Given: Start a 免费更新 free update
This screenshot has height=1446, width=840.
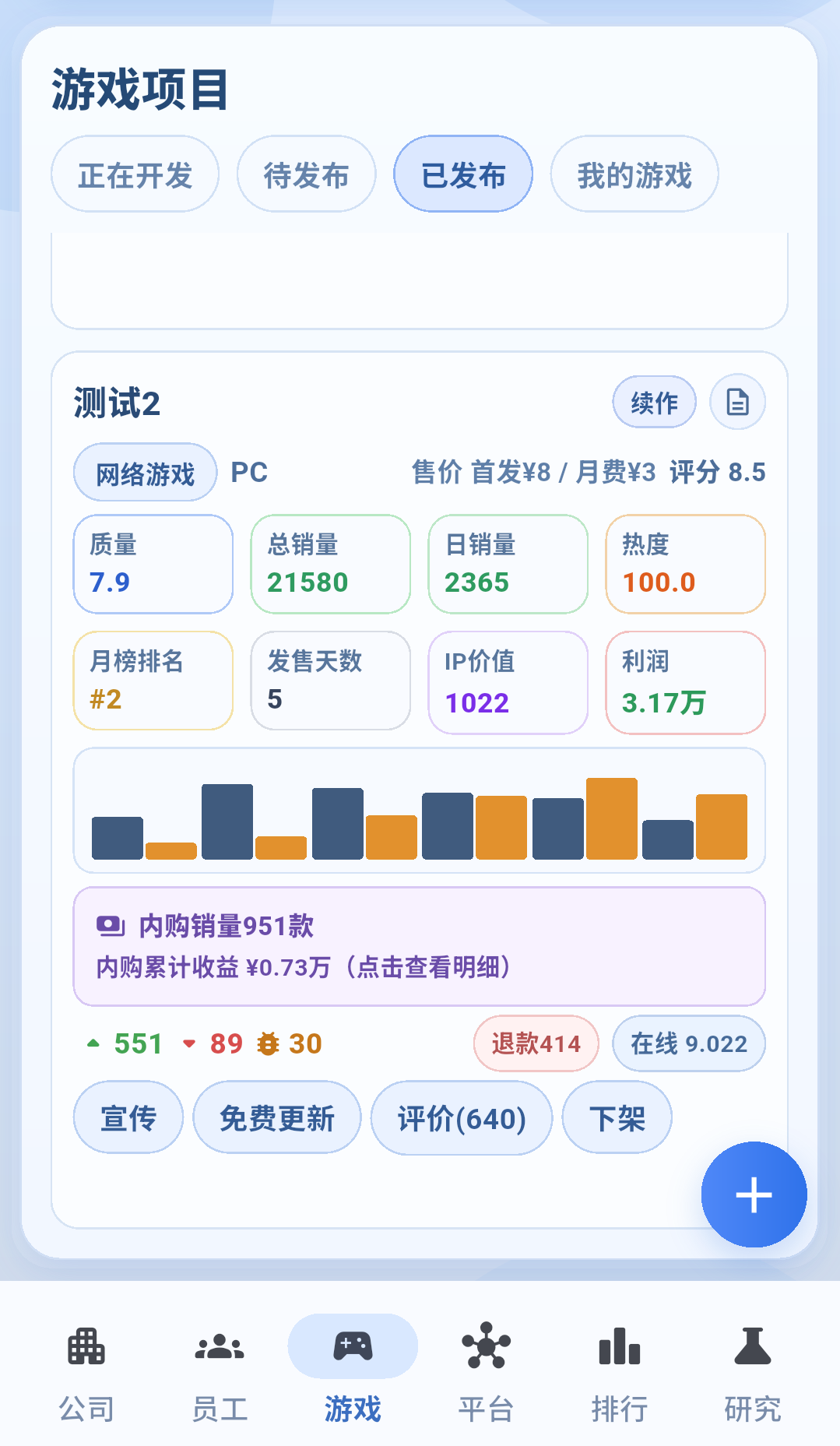Looking at the screenshot, I should click(277, 1117).
